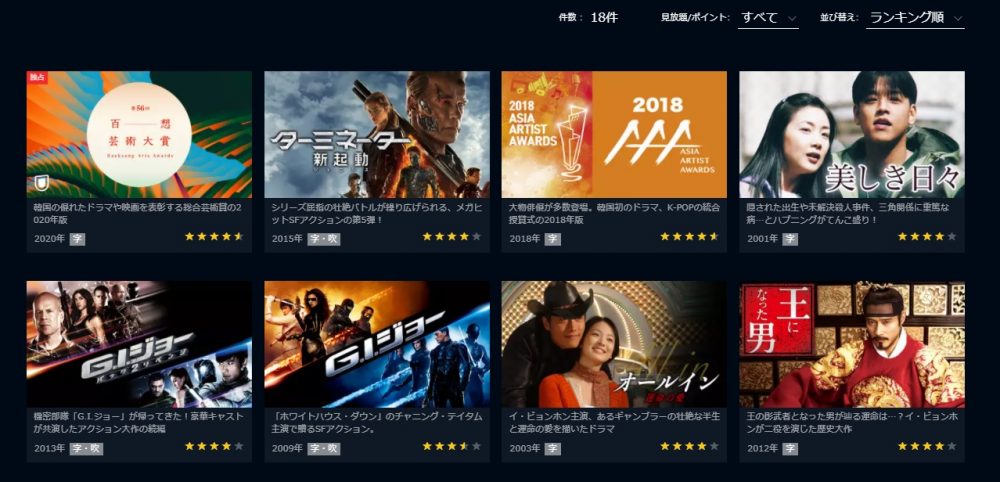Open the 2009 G.I.ジョー movie card
The width and height of the screenshot is (1000, 482).
377,344
